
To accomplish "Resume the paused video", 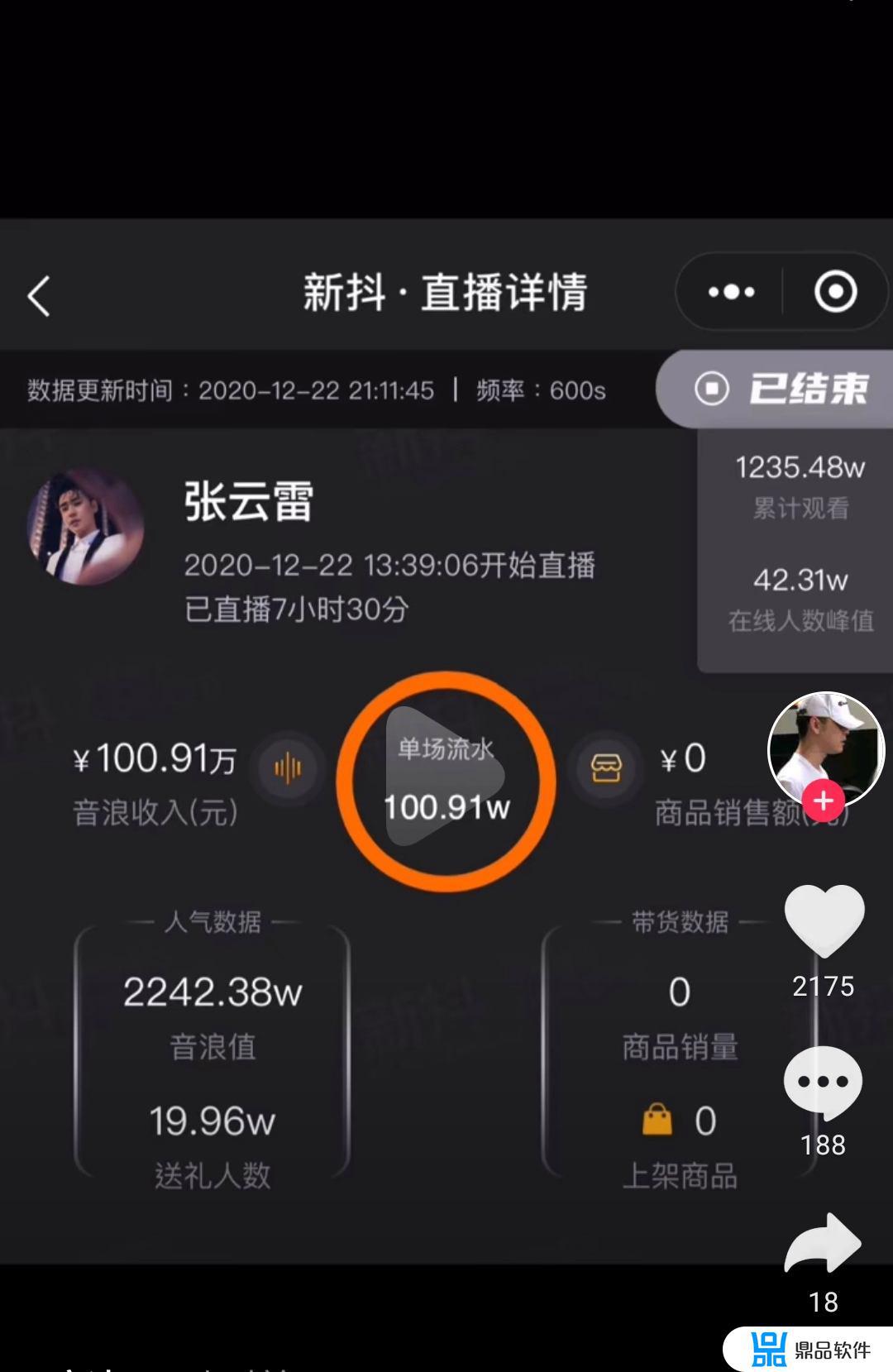I will pos(445,777).
